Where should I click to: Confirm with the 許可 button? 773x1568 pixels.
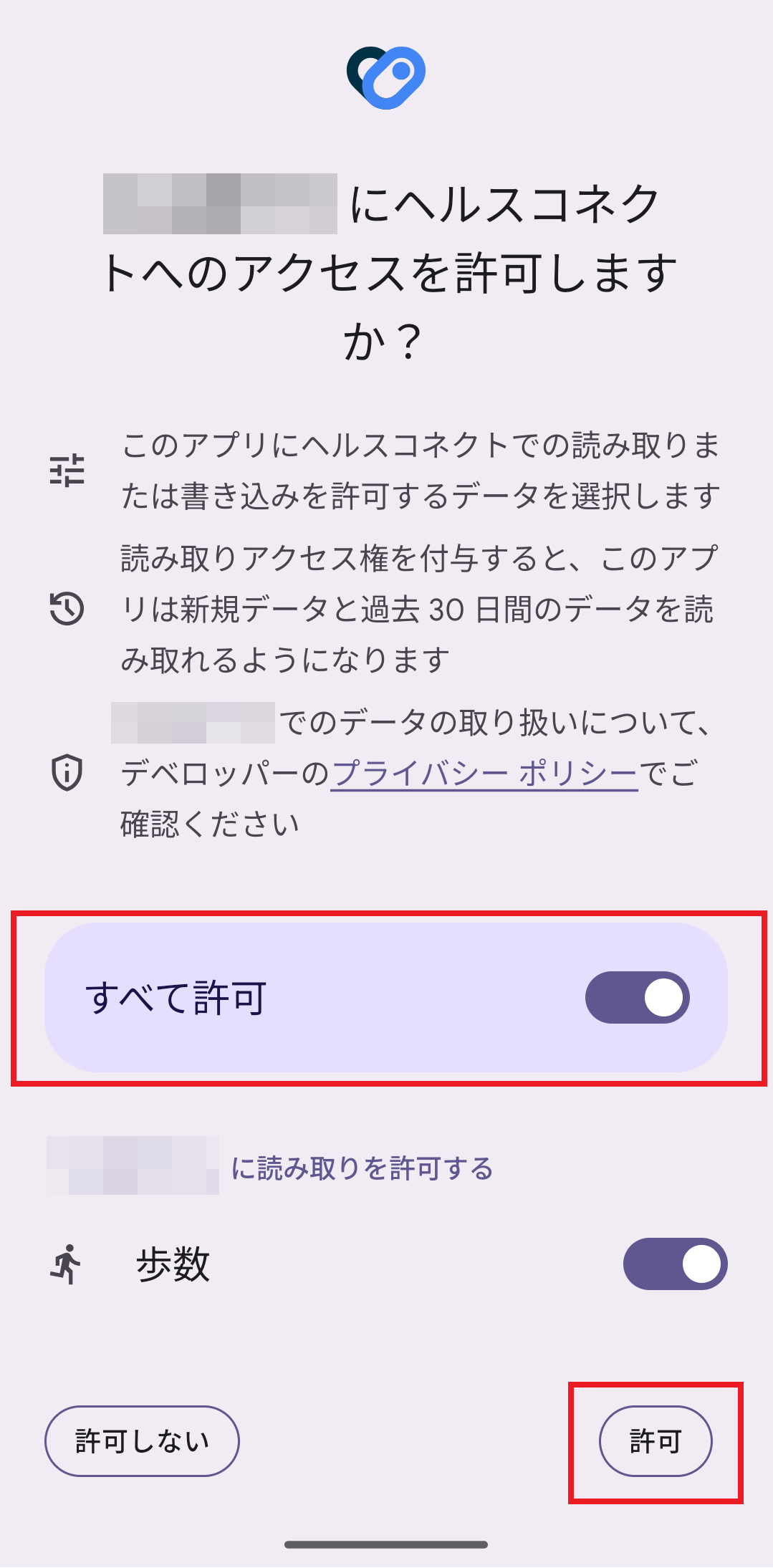coord(656,1440)
